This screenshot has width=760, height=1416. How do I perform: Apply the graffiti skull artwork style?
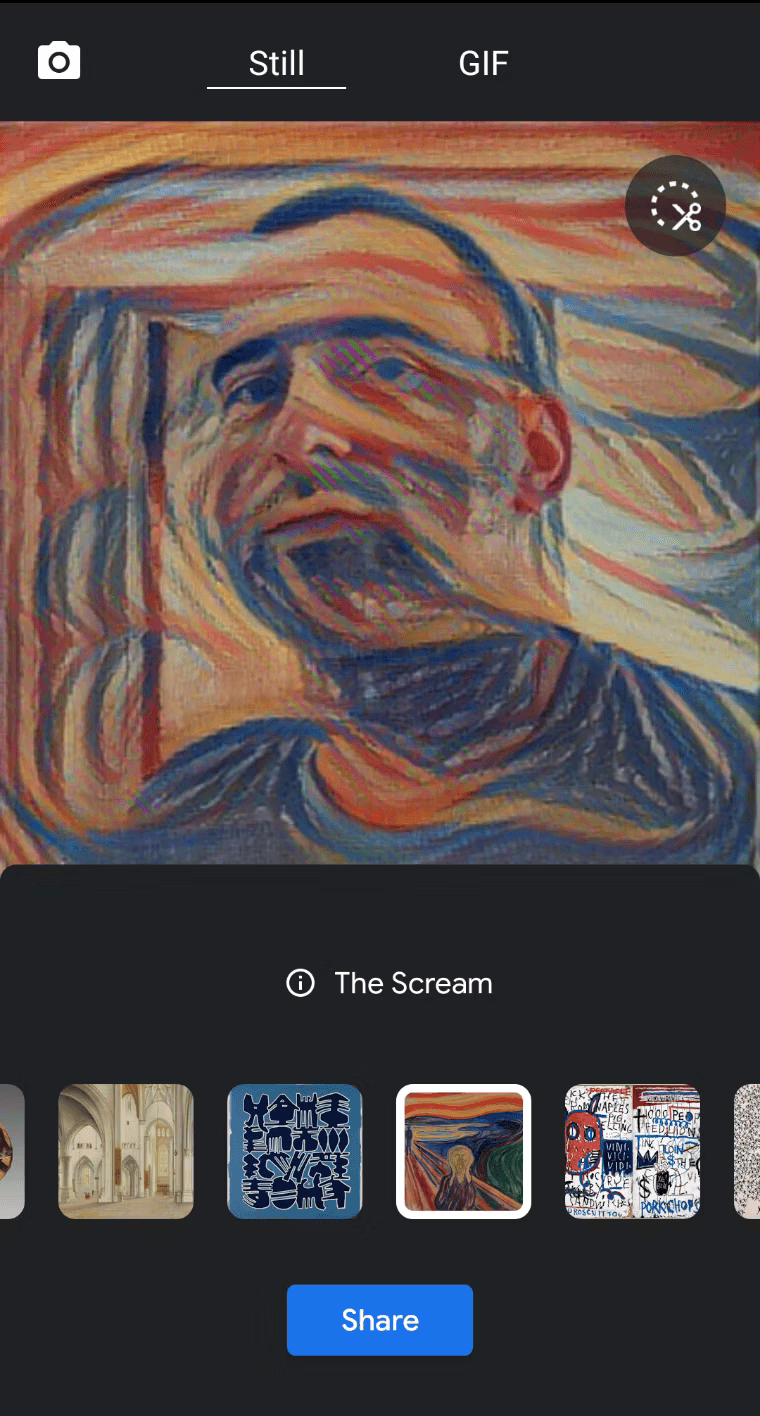(x=632, y=1151)
